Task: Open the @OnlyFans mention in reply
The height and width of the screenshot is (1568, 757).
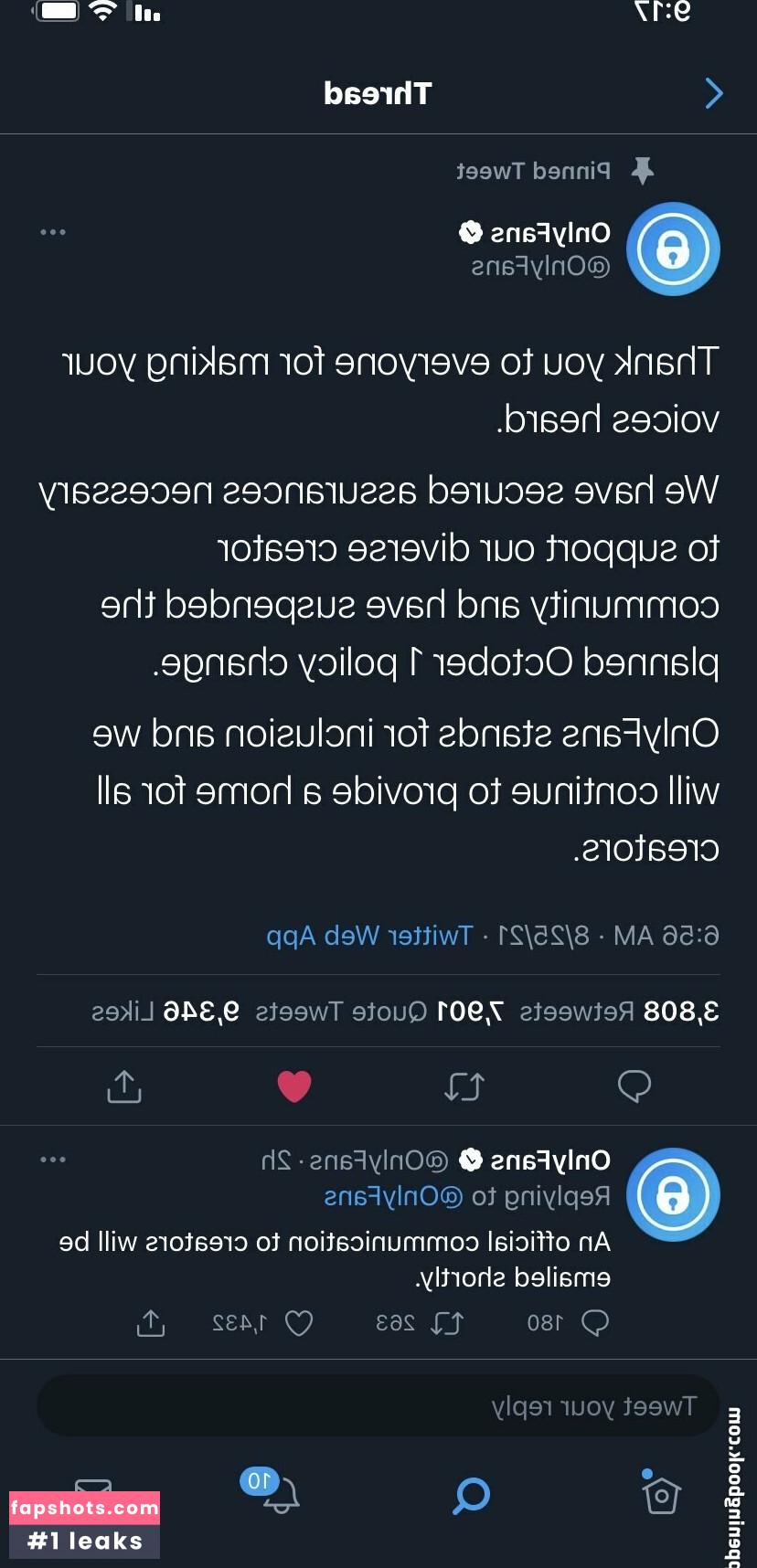Action: (x=393, y=1196)
